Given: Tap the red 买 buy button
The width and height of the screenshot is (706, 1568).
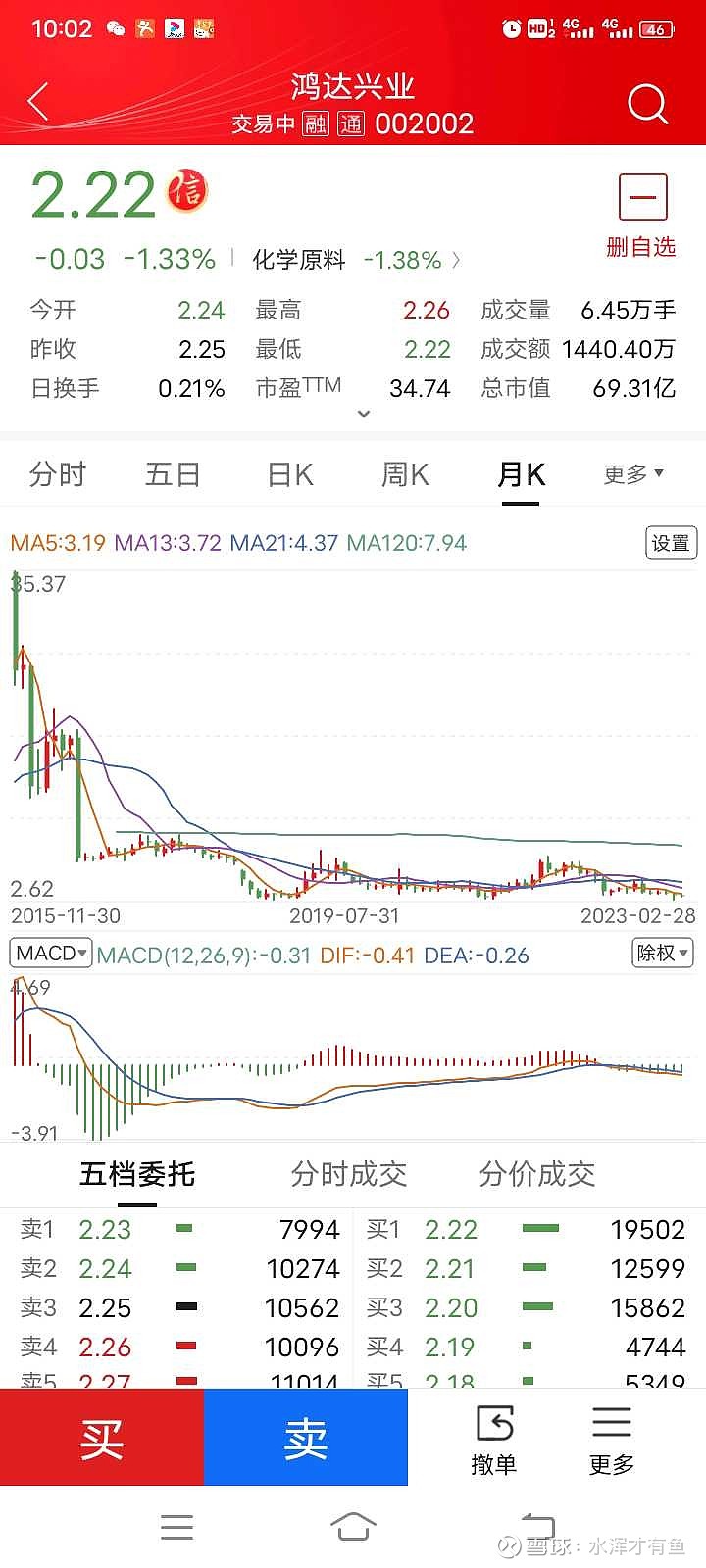Looking at the screenshot, I should point(102,1437).
